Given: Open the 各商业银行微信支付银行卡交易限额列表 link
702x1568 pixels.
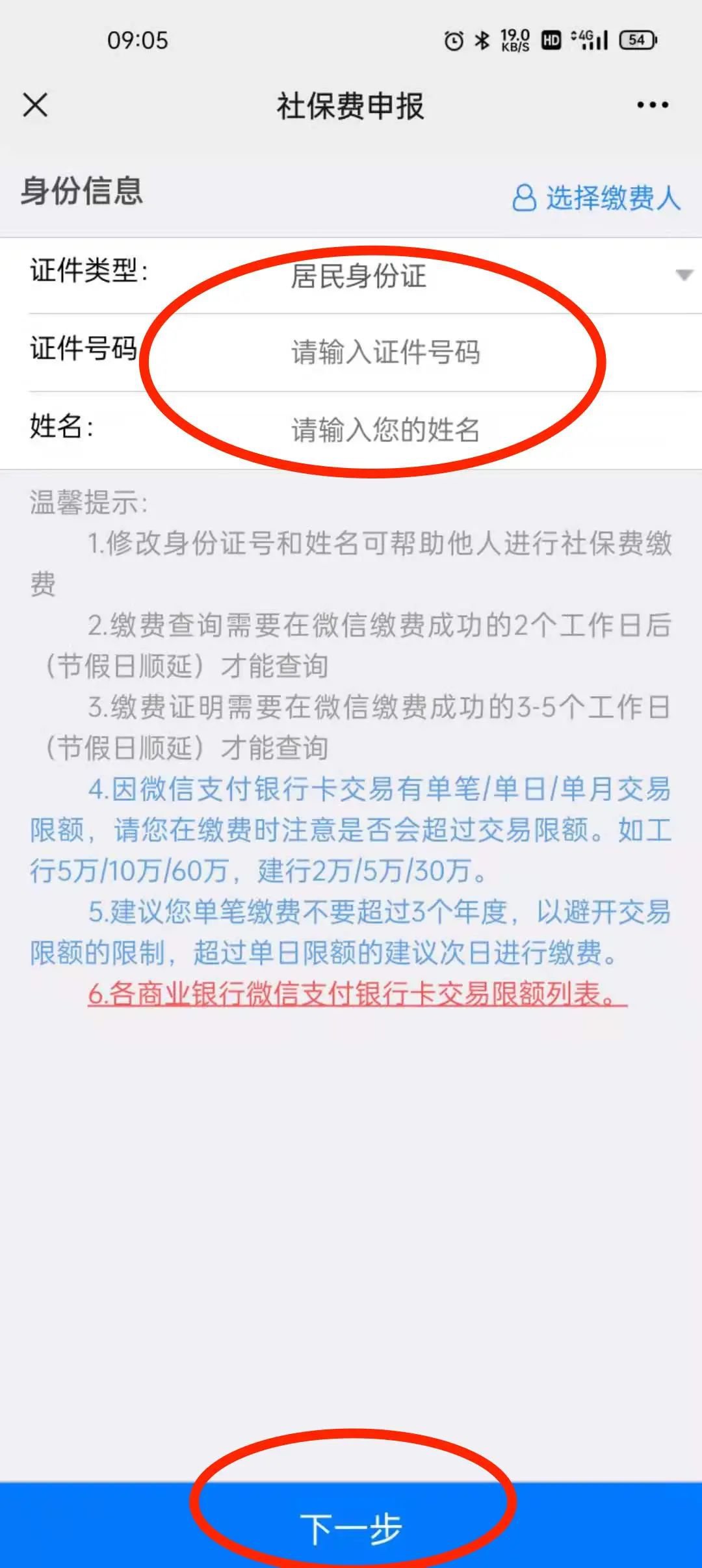Looking at the screenshot, I should pyautogui.click(x=357, y=994).
